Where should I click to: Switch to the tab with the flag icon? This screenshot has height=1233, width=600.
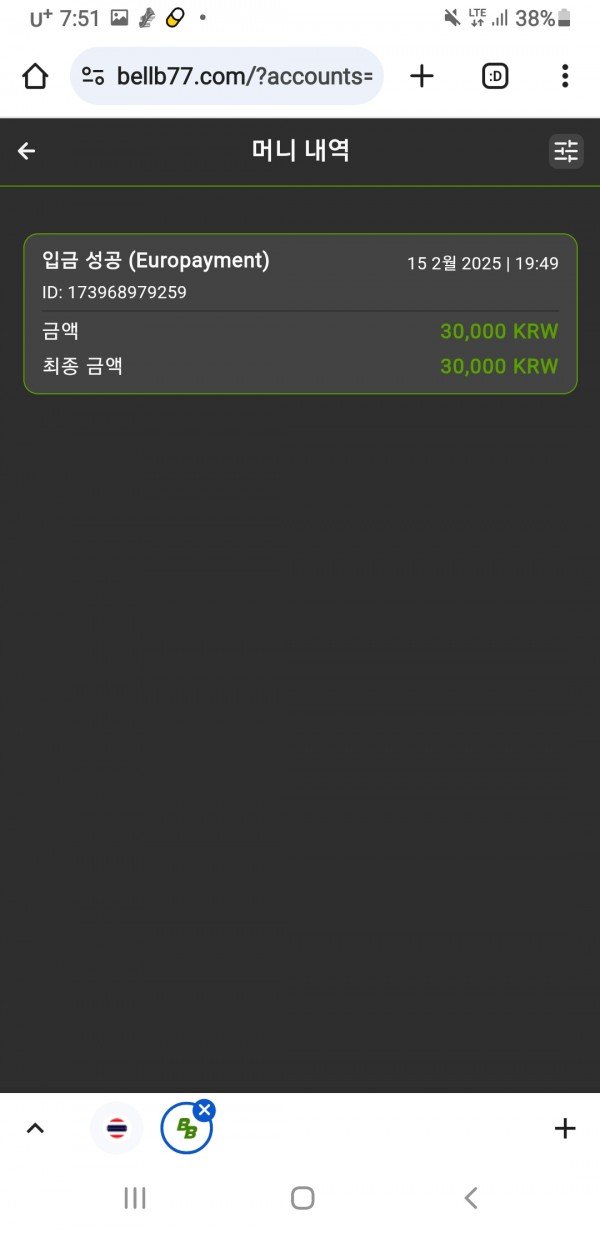[x=116, y=1129]
